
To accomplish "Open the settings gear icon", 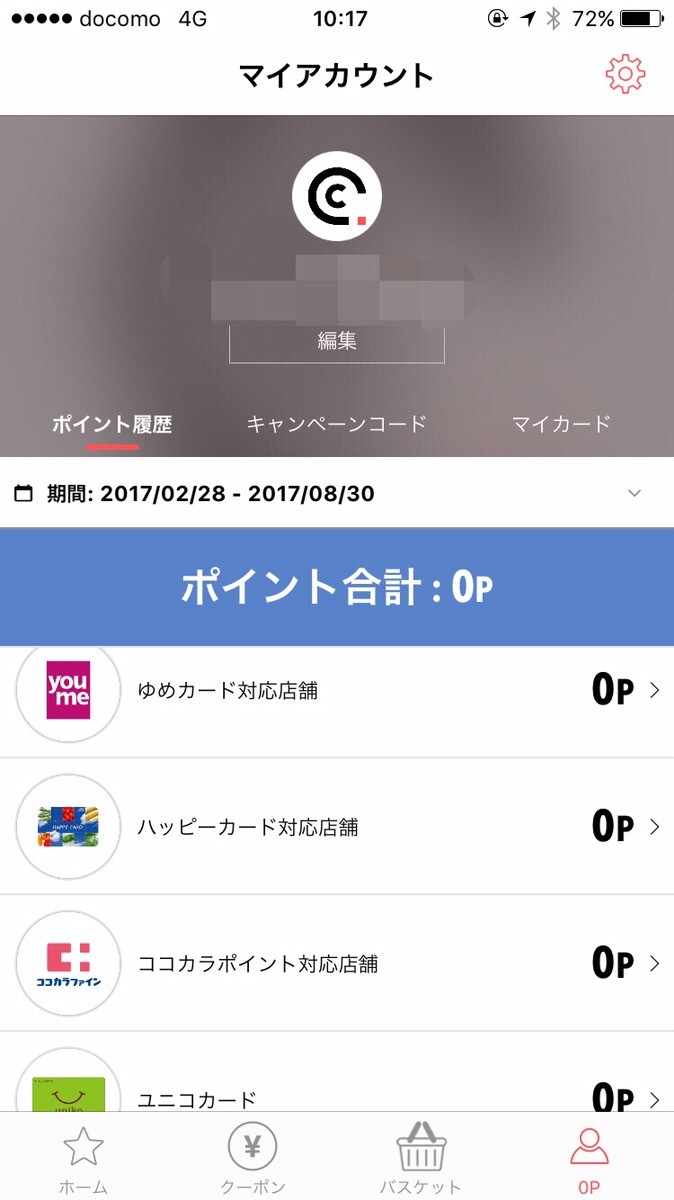I will (625, 75).
